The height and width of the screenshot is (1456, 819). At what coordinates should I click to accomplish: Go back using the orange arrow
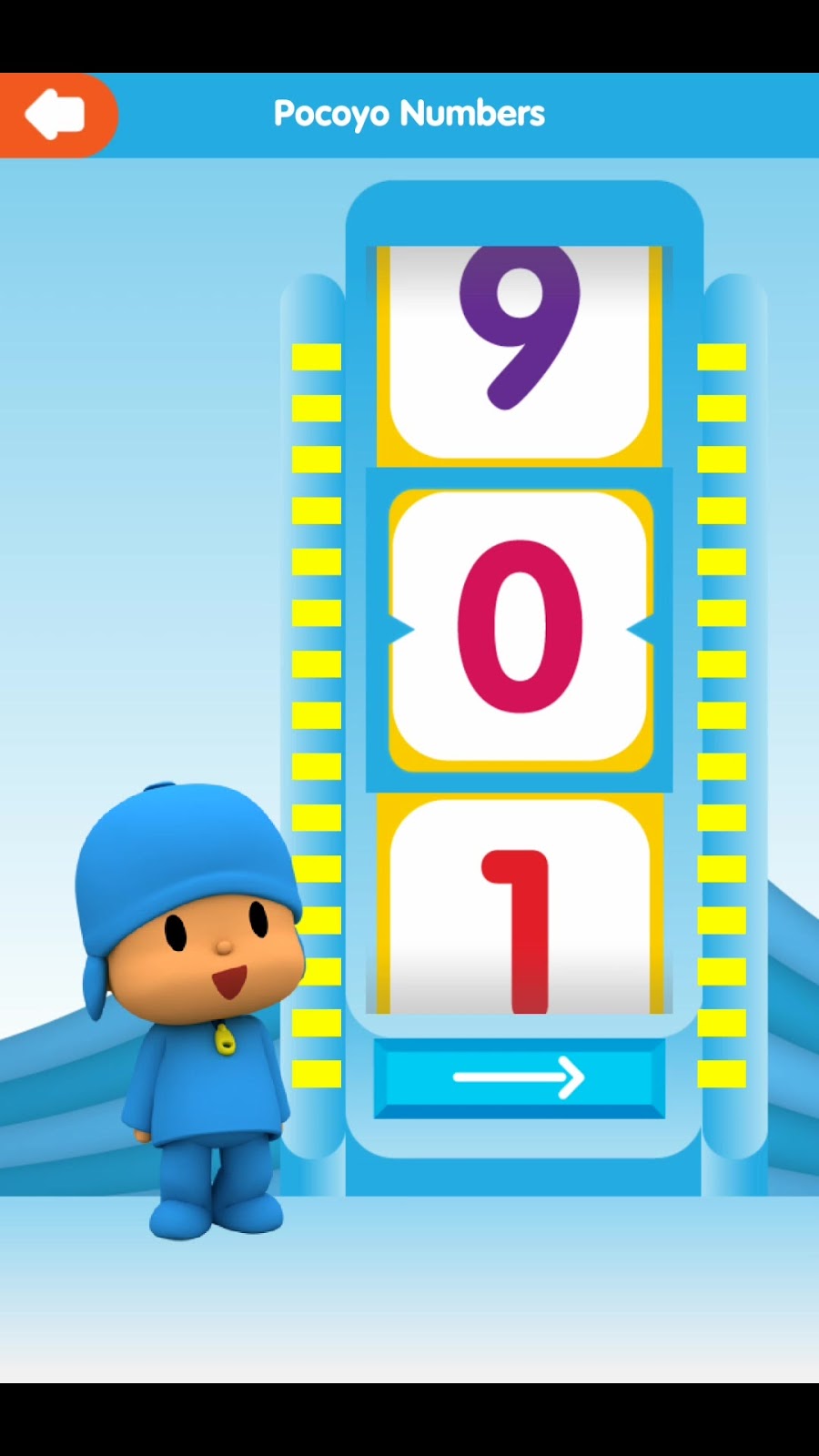point(56,115)
